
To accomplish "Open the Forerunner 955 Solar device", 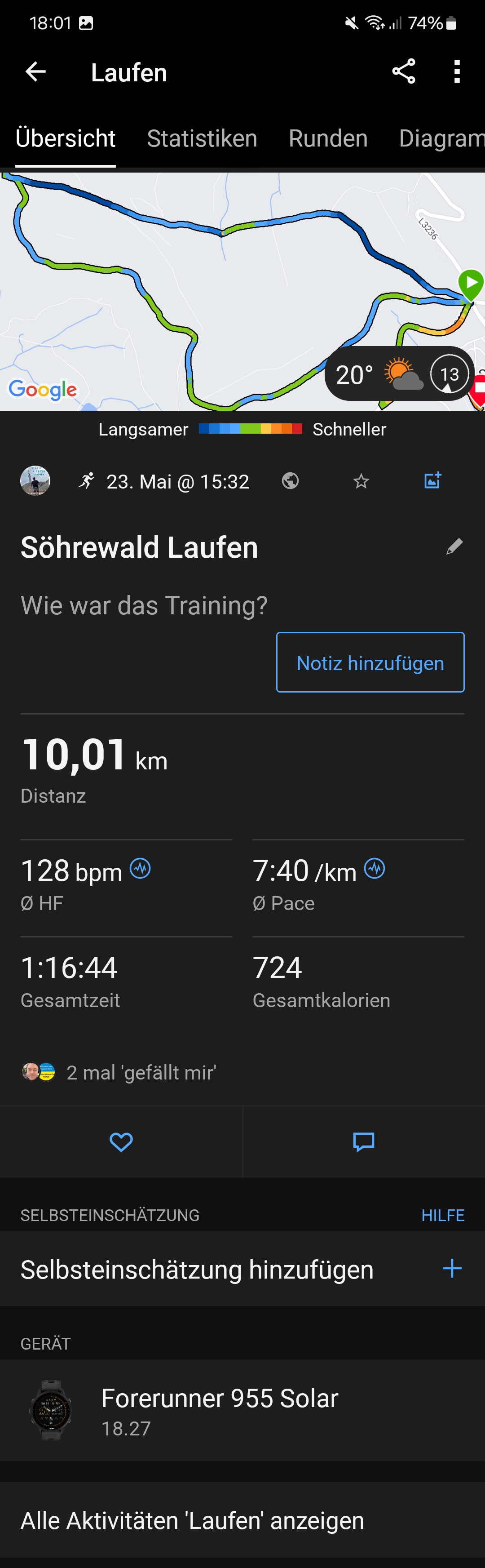I will coord(219,1410).
